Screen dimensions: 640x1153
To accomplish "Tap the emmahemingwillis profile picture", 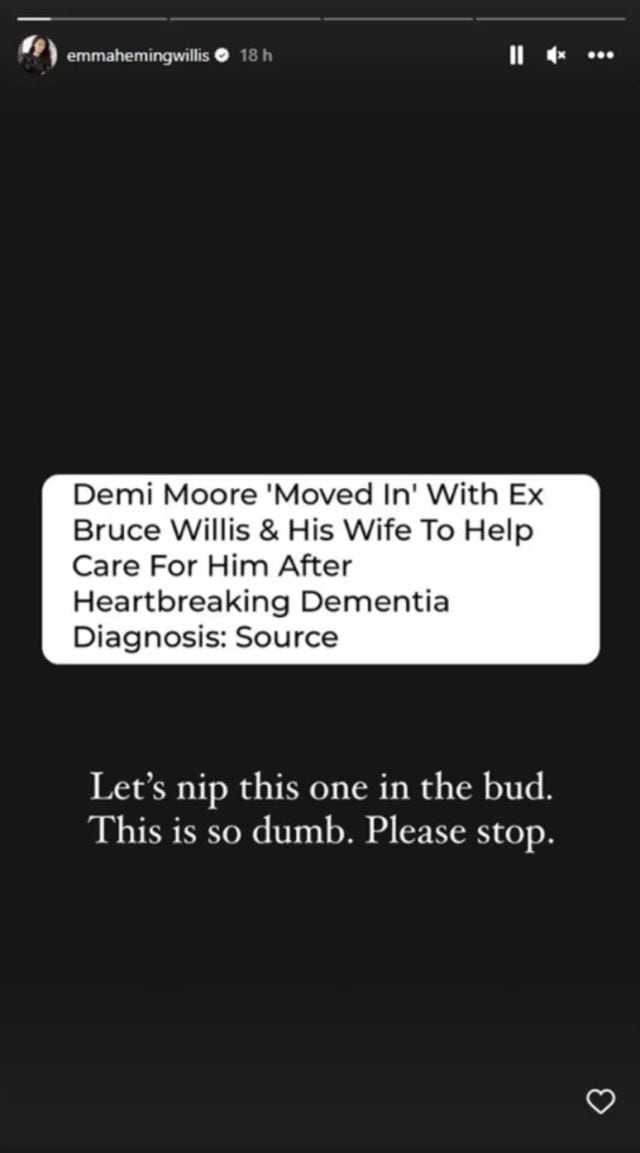I will point(37,56).
